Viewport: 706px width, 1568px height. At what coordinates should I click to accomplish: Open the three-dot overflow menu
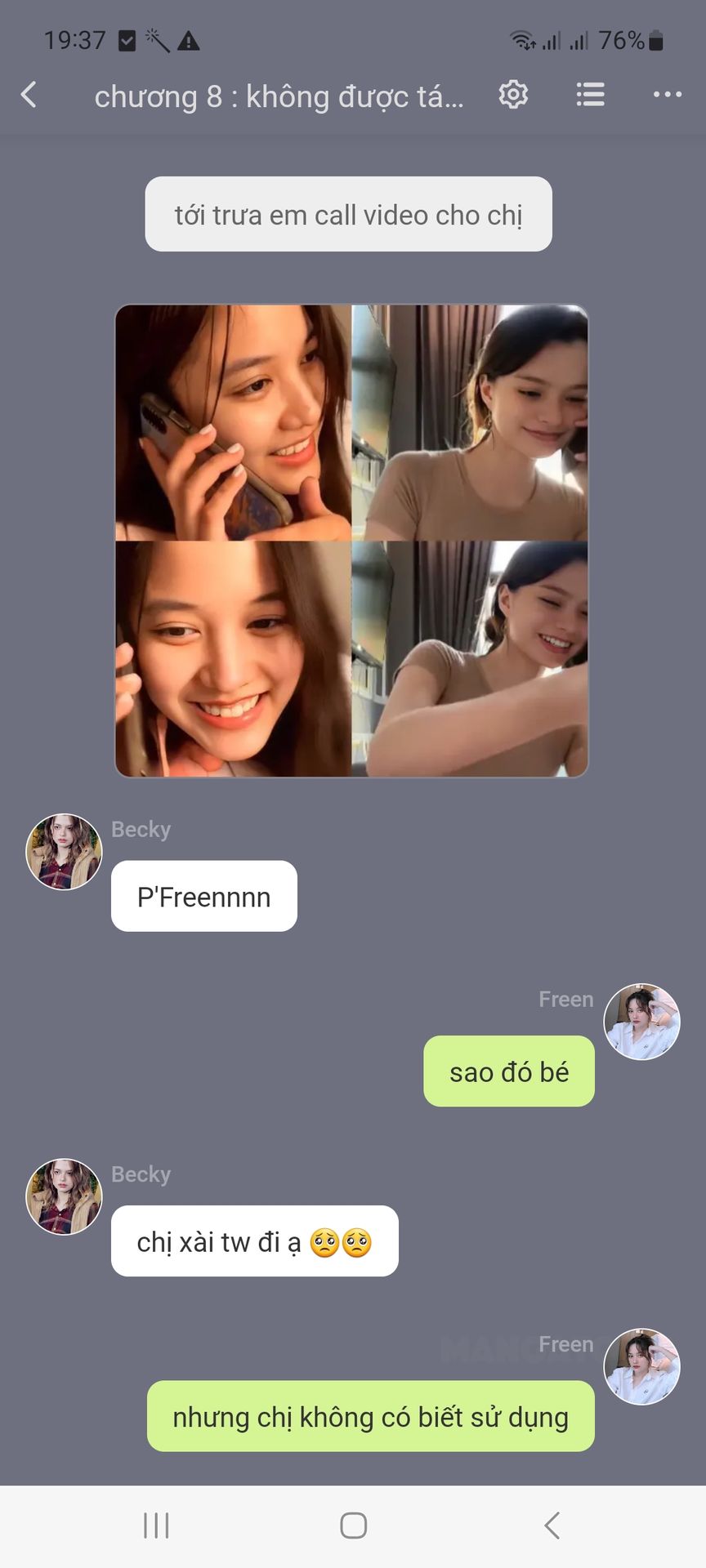(667, 95)
